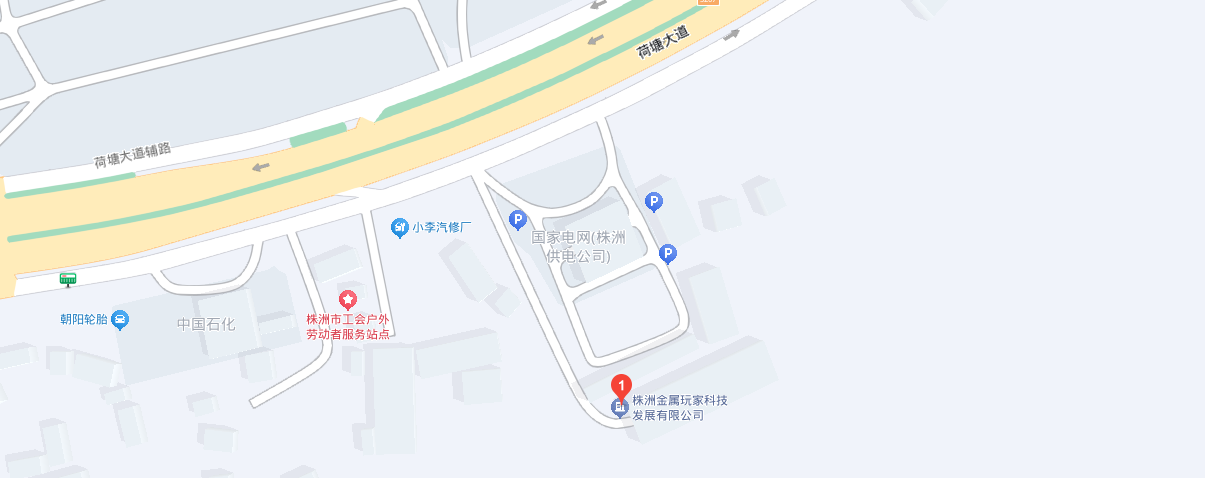Open 株洲市工会户外劳动者服务站点 star marker
Screen dimensions: 1205x478
coord(347,299)
